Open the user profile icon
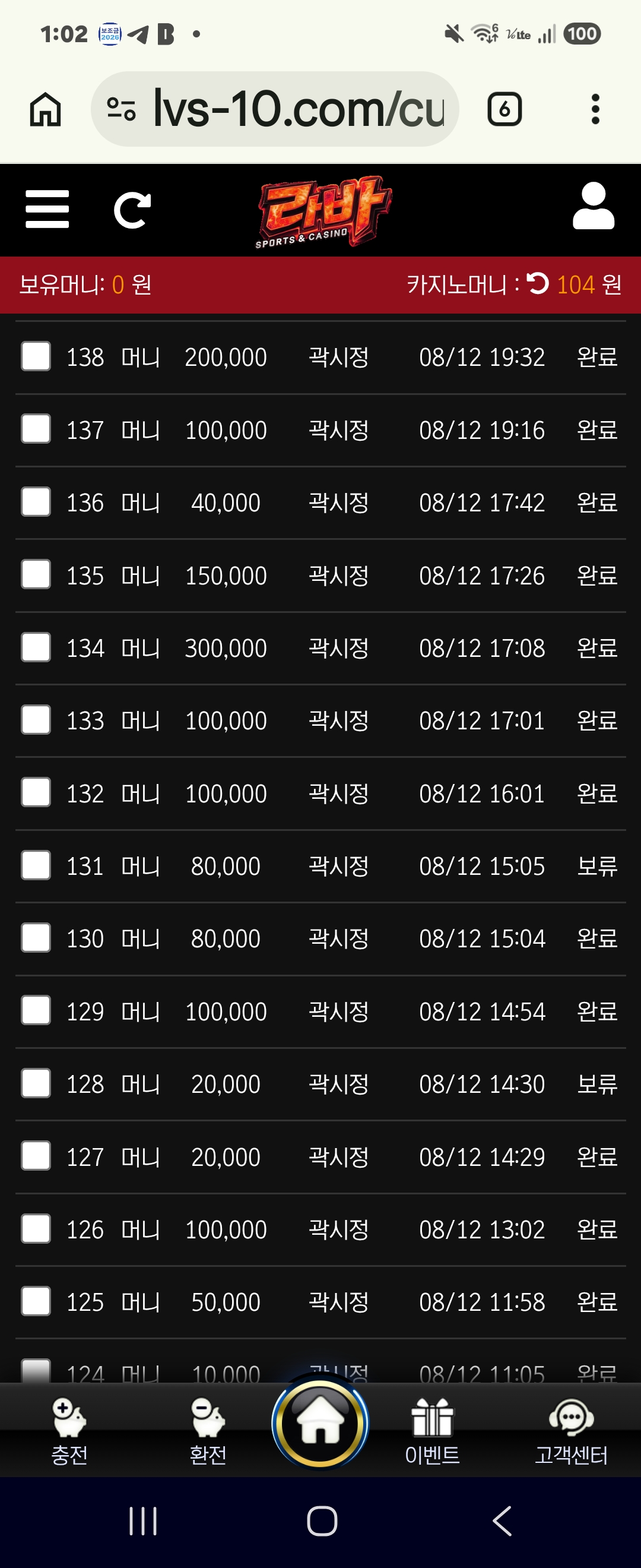The image size is (641, 1568). pyautogui.click(x=594, y=206)
